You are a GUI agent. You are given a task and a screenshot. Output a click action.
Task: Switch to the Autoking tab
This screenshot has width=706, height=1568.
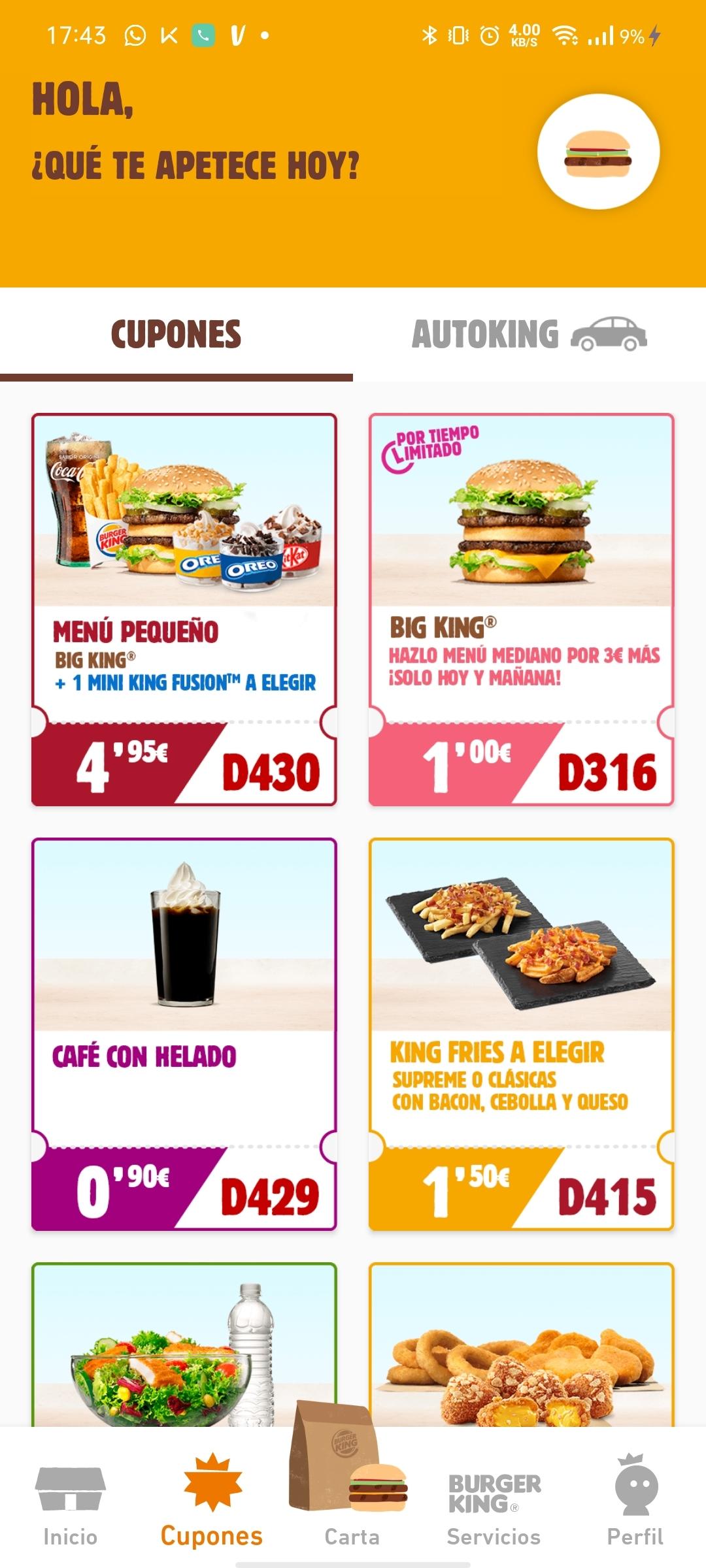(529, 334)
